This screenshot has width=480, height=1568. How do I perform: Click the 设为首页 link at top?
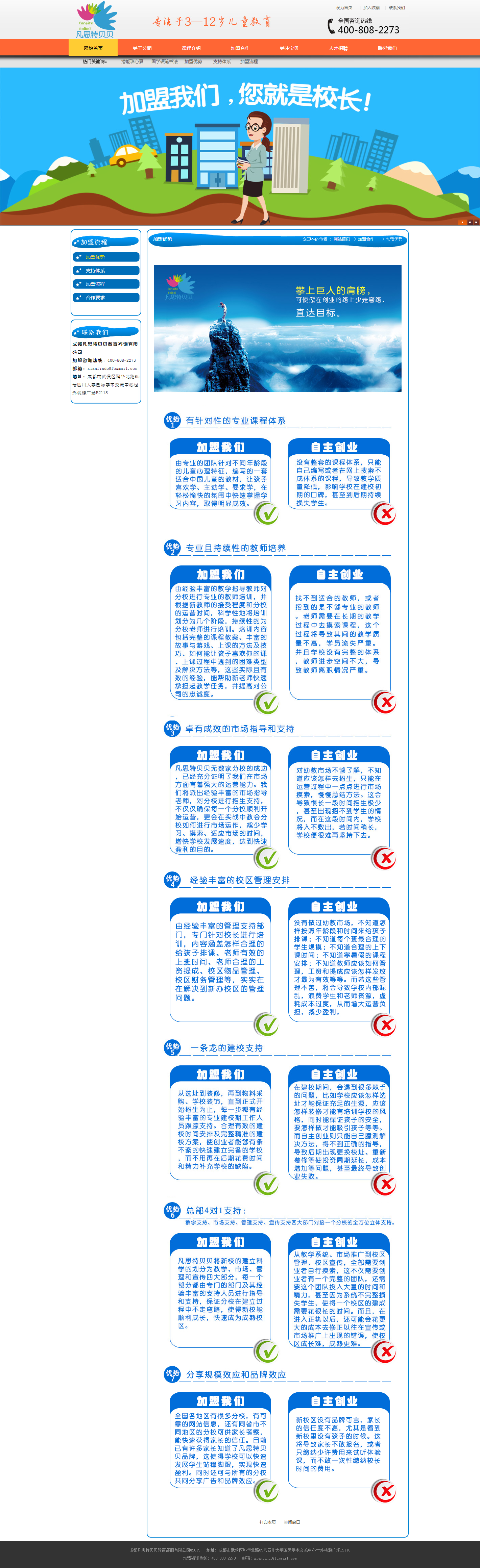[x=343, y=8]
